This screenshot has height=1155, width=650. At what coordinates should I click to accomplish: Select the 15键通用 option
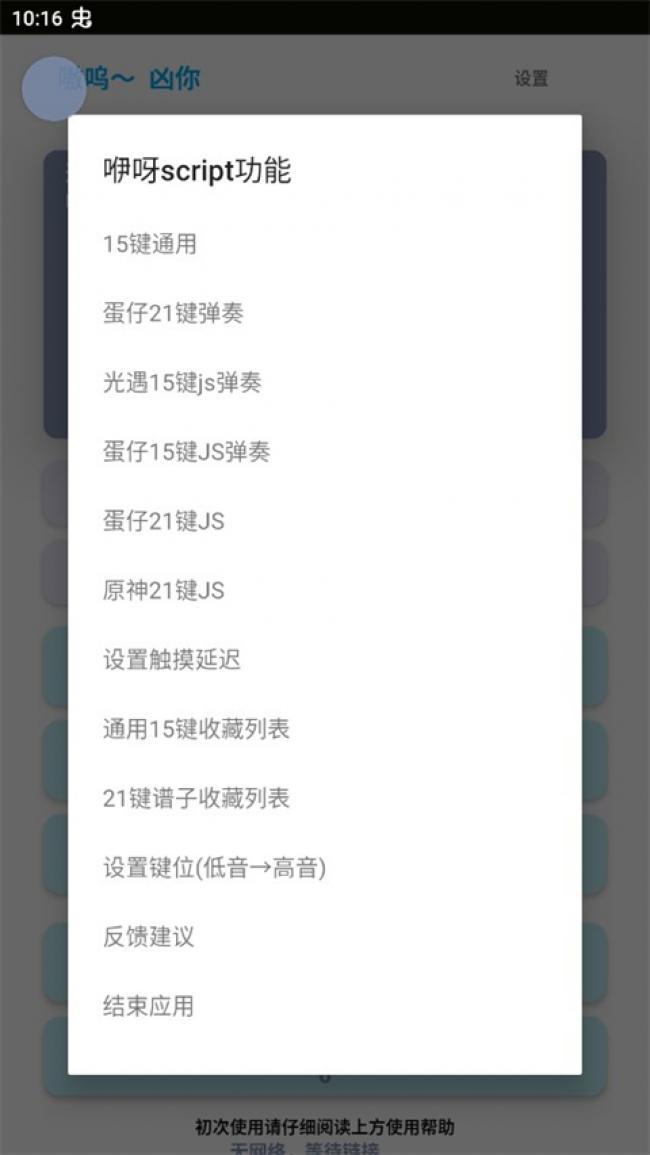(x=150, y=244)
